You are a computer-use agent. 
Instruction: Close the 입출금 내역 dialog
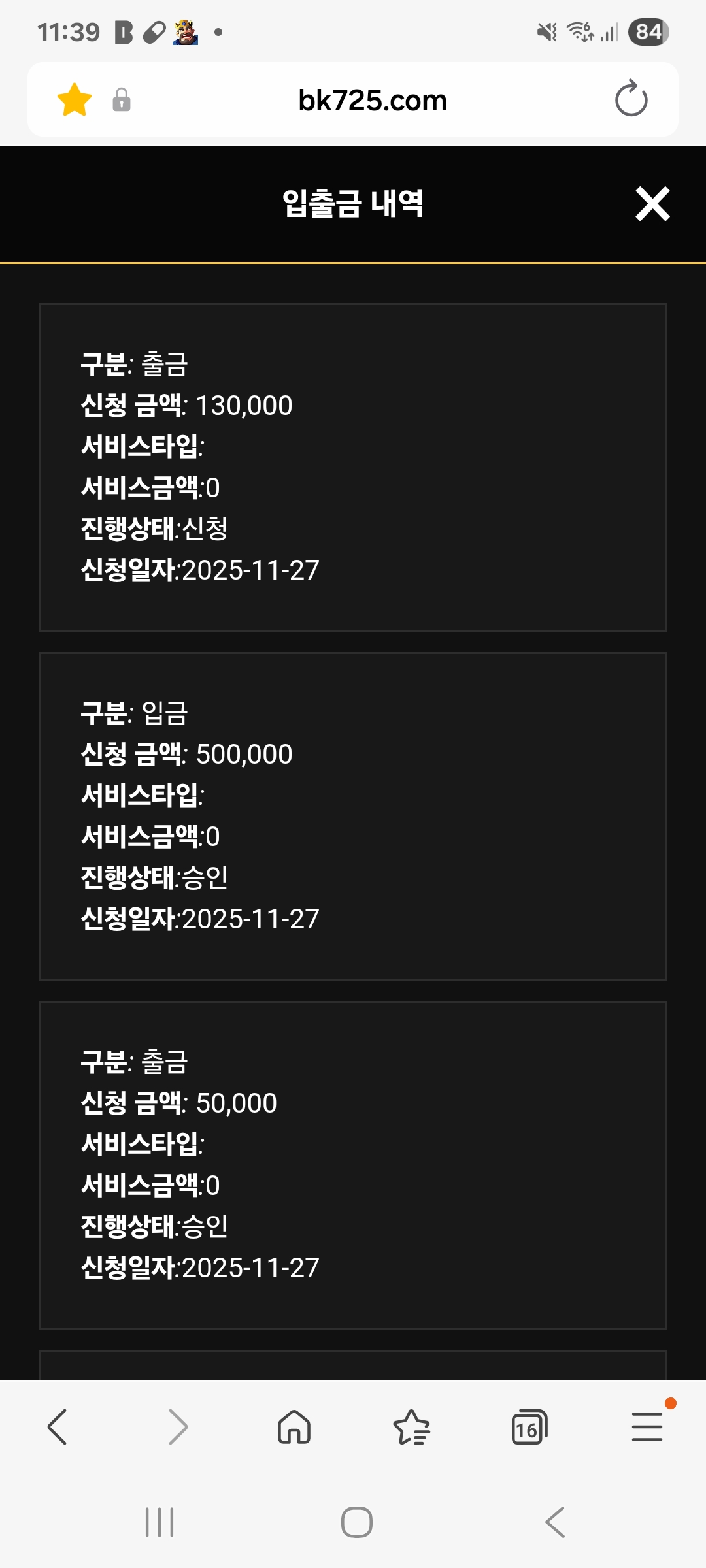[652, 204]
